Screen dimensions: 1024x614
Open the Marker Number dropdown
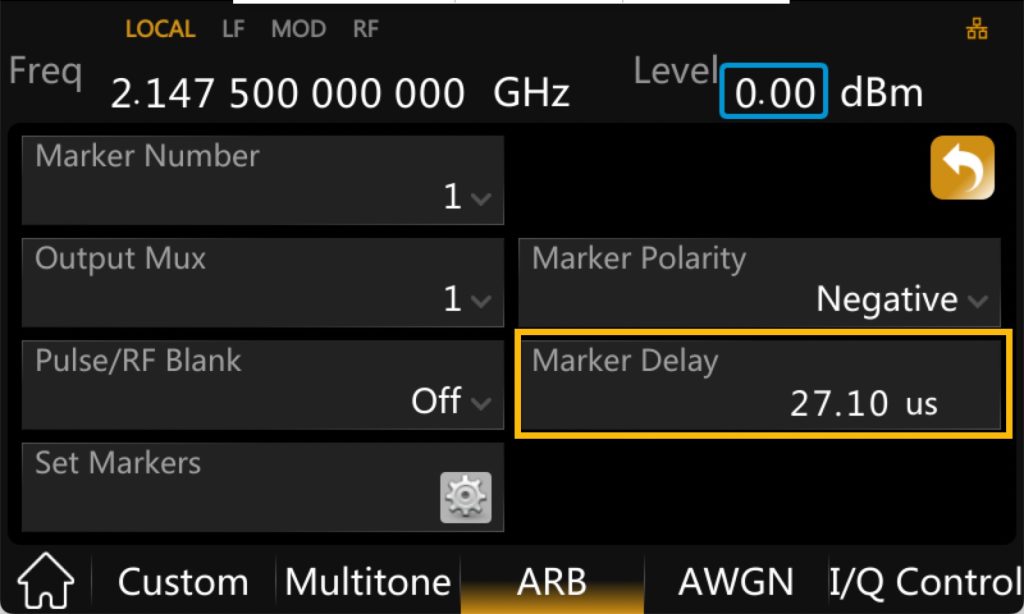pos(262,180)
